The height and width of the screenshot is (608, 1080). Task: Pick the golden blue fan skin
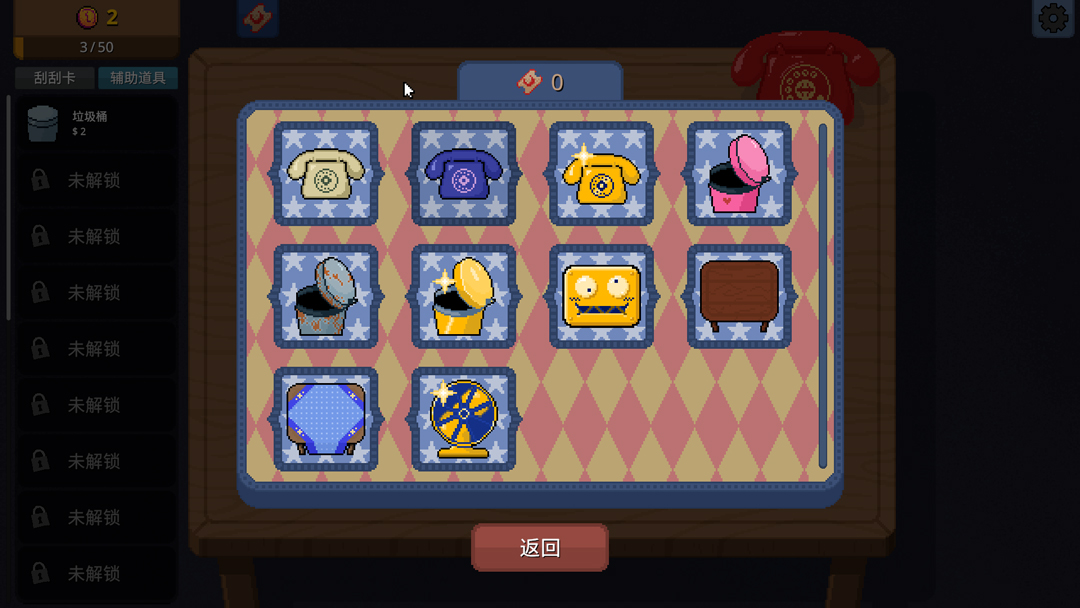point(464,419)
